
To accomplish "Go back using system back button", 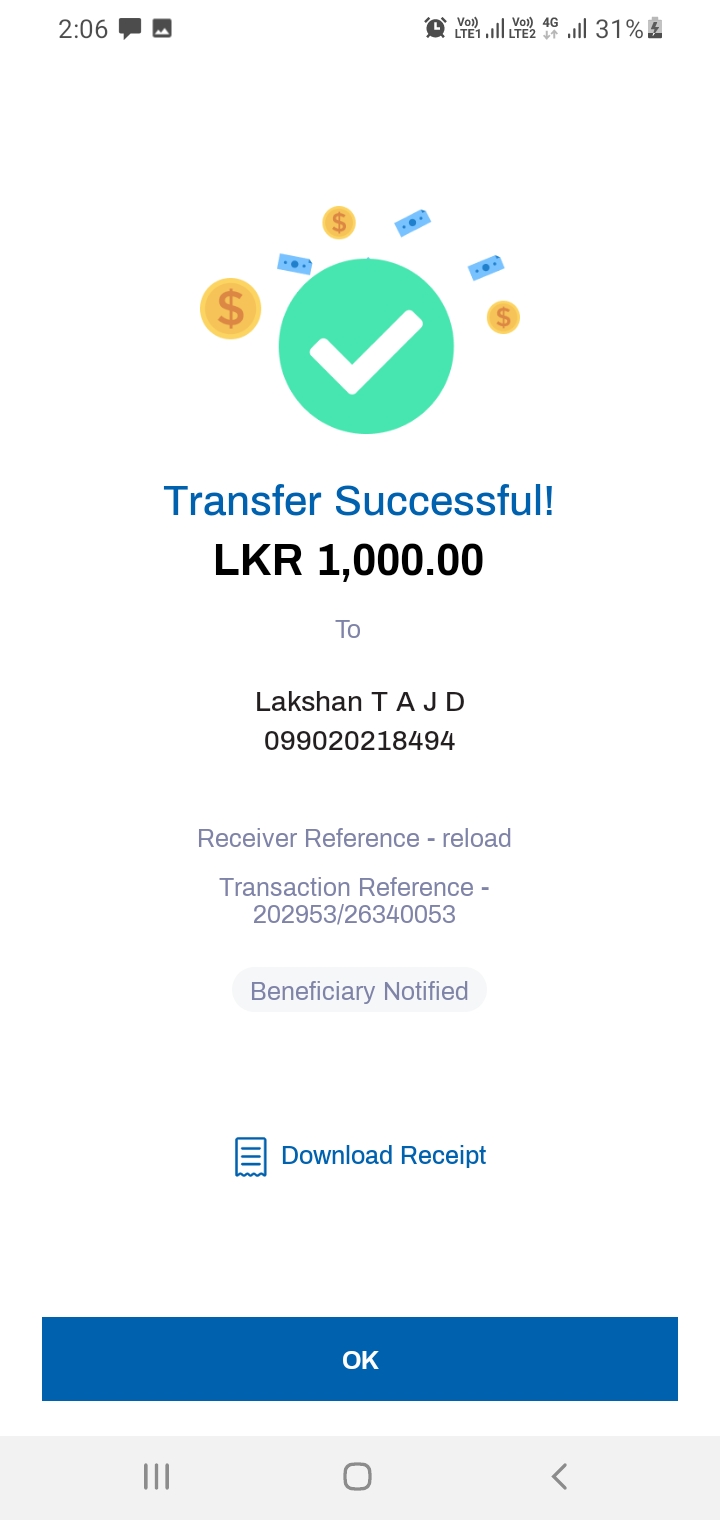I will (560, 1476).
